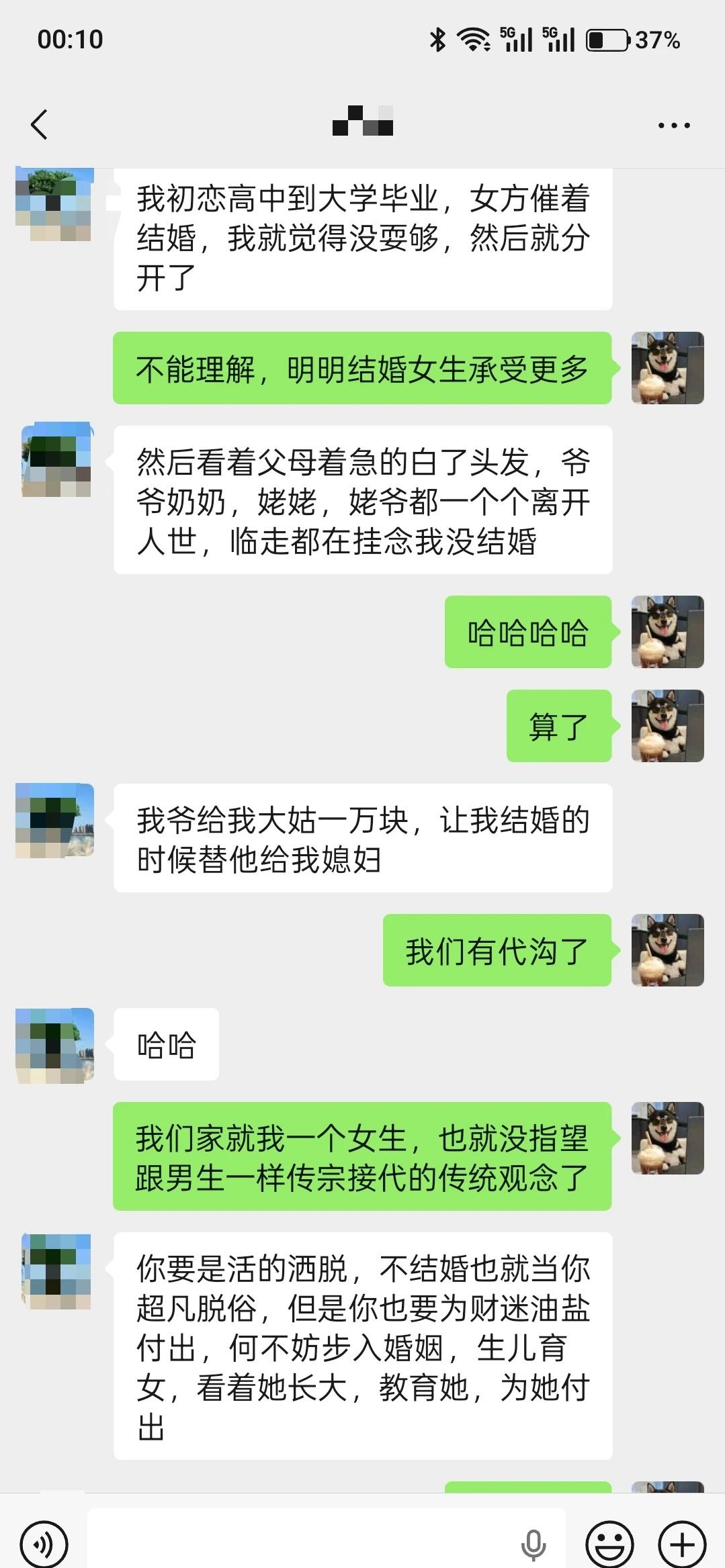Tap the 5G signal indicator
725x1568 pixels.
[517, 40]
